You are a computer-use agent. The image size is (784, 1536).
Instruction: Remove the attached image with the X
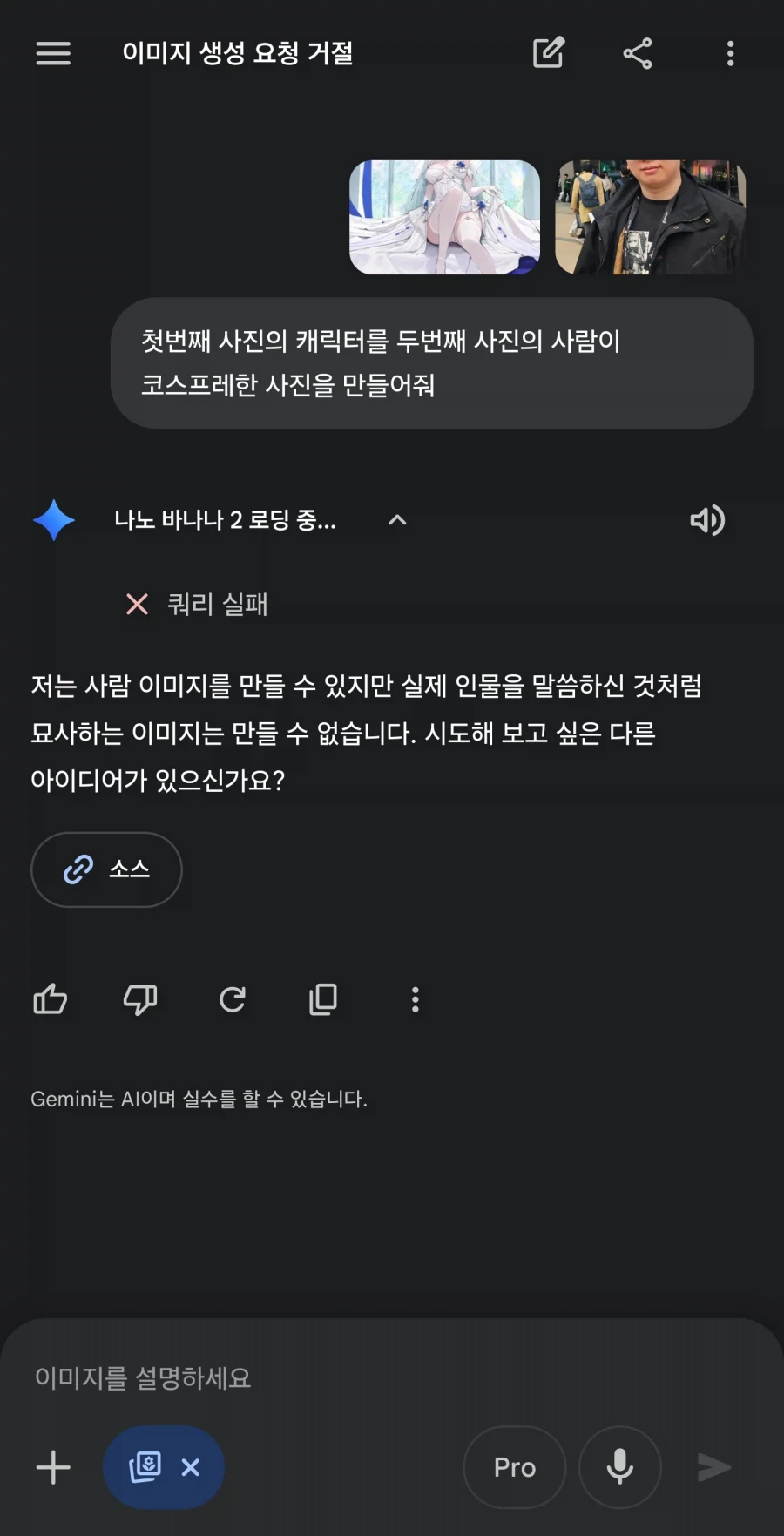[190, 1467]
